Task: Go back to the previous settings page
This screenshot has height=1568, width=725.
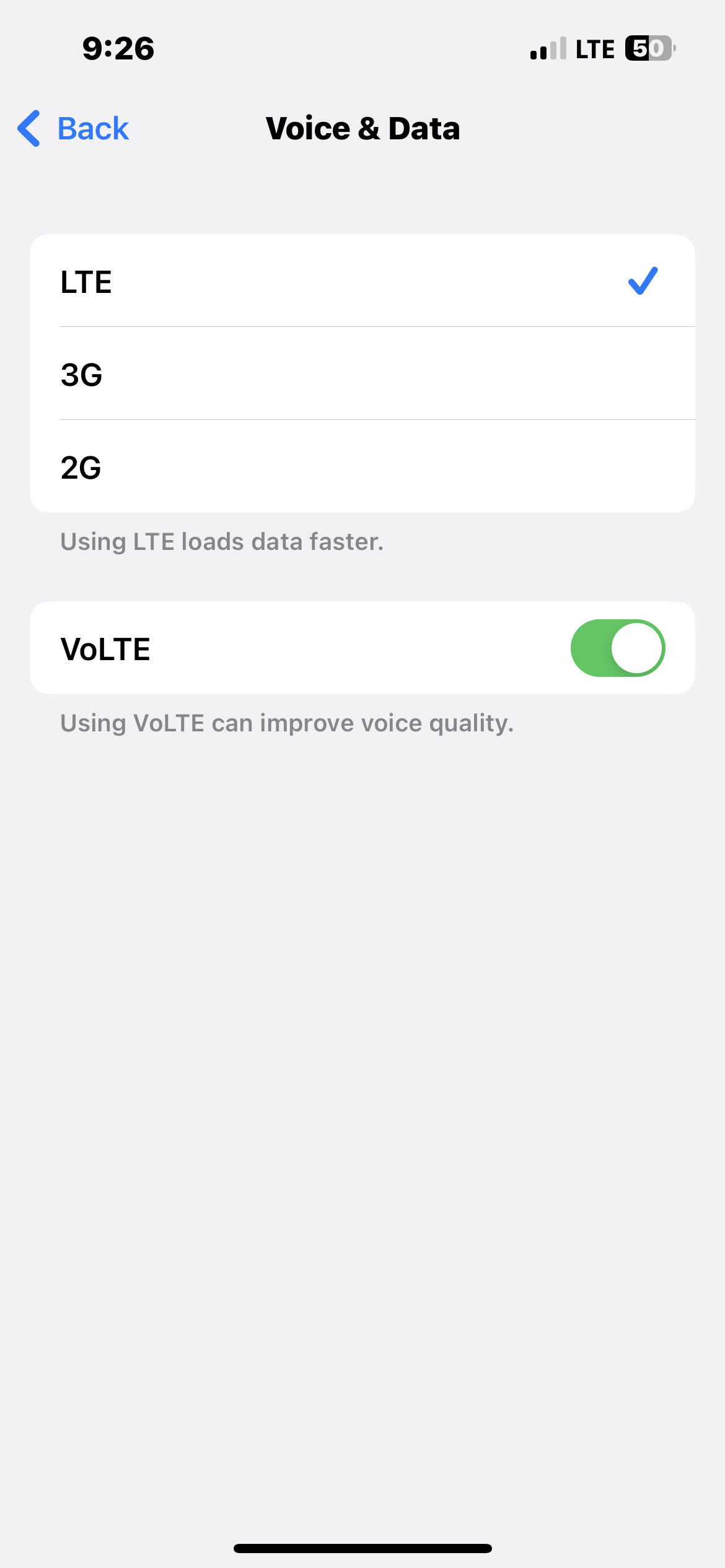Action: click(74, 129)
